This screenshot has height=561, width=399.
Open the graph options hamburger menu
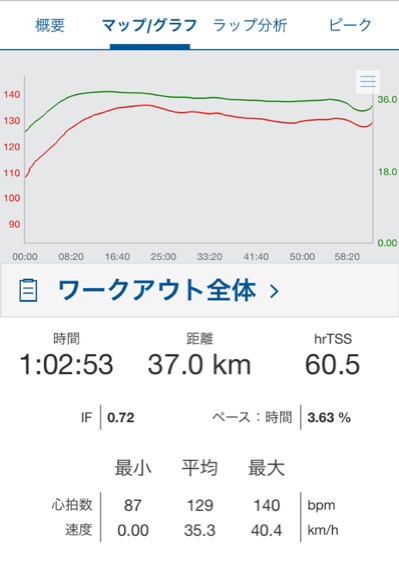368,82
